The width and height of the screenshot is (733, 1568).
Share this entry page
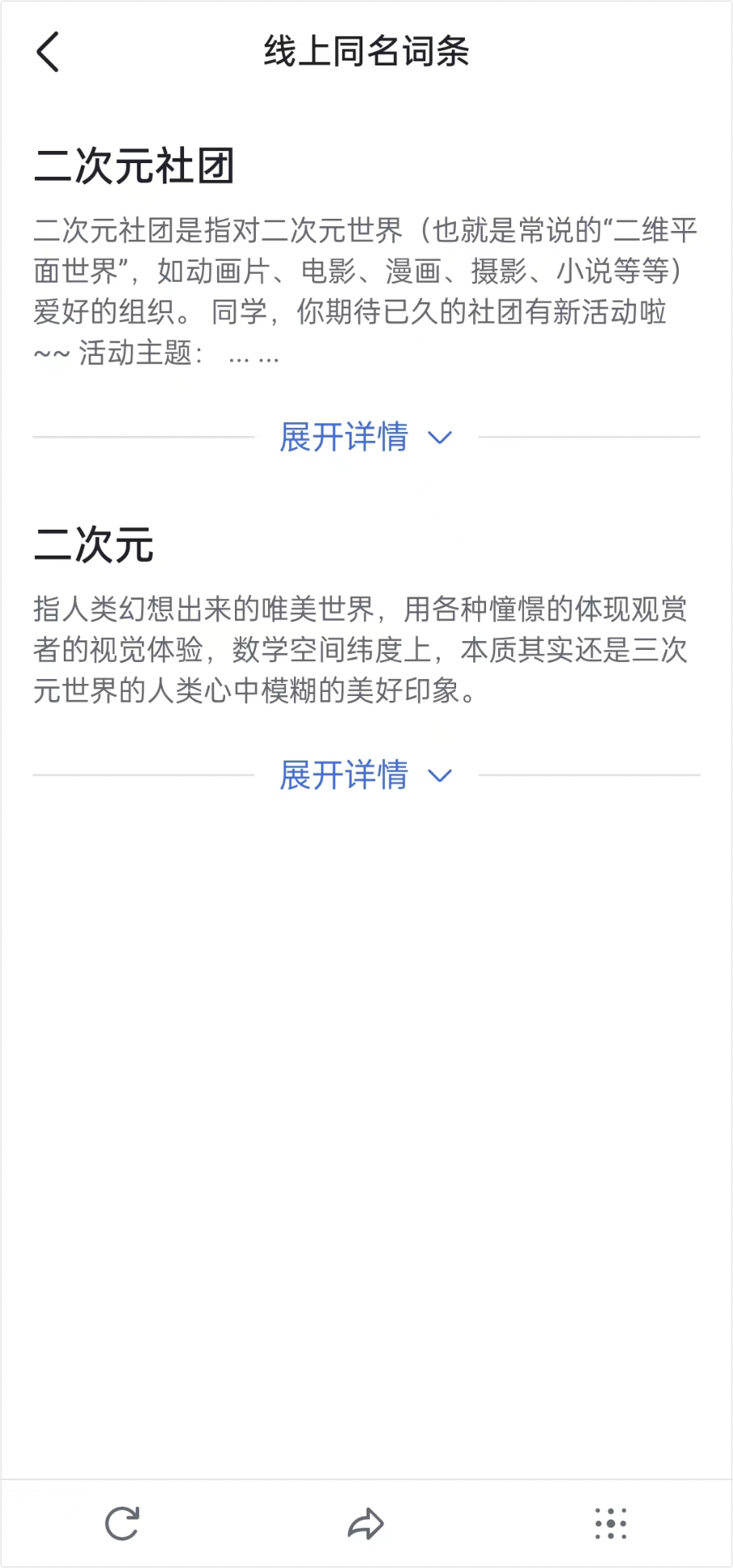coord(366,1524)
